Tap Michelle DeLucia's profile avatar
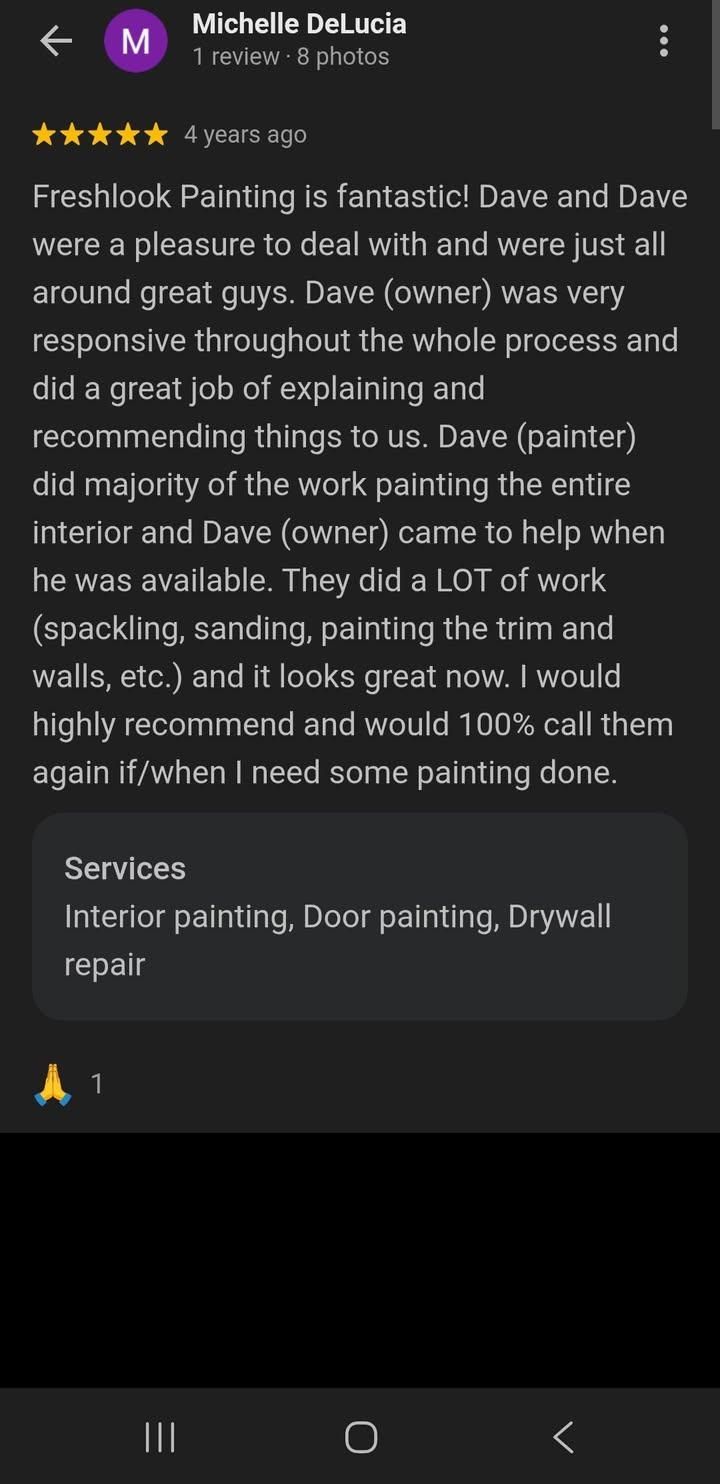 [136, 40]
